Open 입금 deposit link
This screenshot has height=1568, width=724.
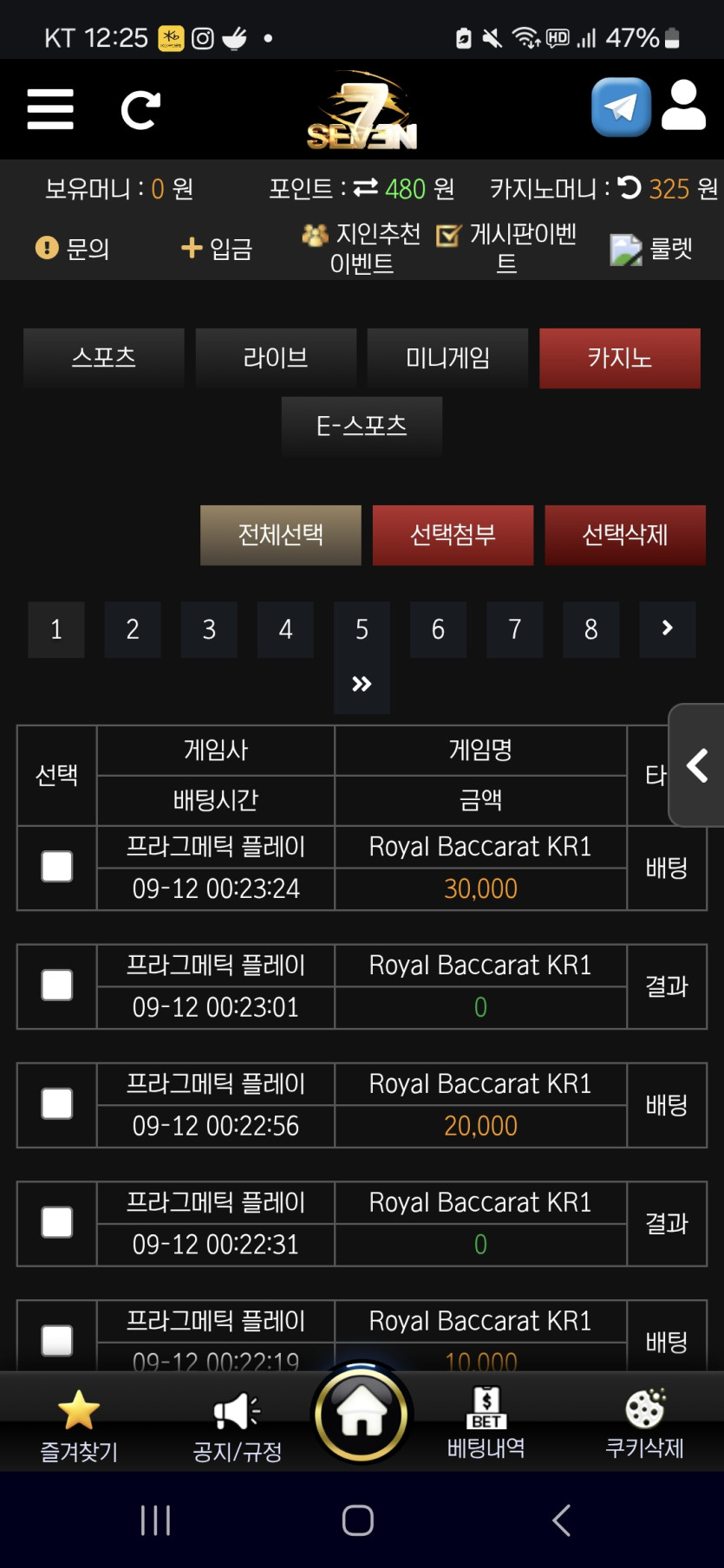pyautogui.click(x=217, y=249)
